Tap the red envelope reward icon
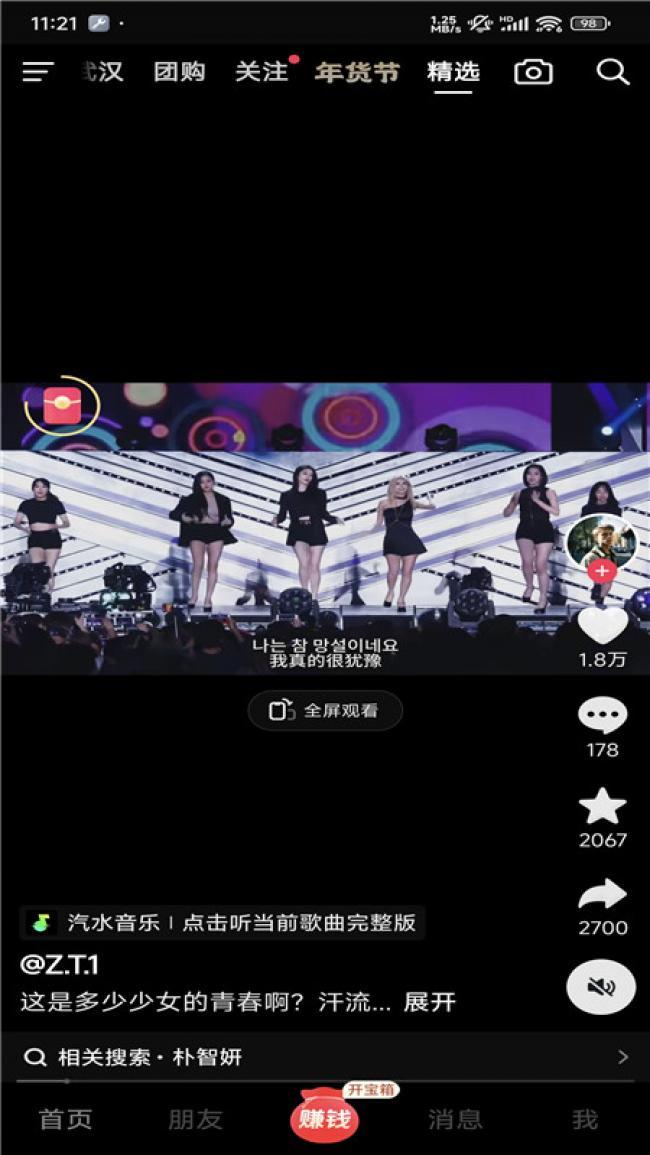This screenshot has height=1155, width=650. pos(62,408)
